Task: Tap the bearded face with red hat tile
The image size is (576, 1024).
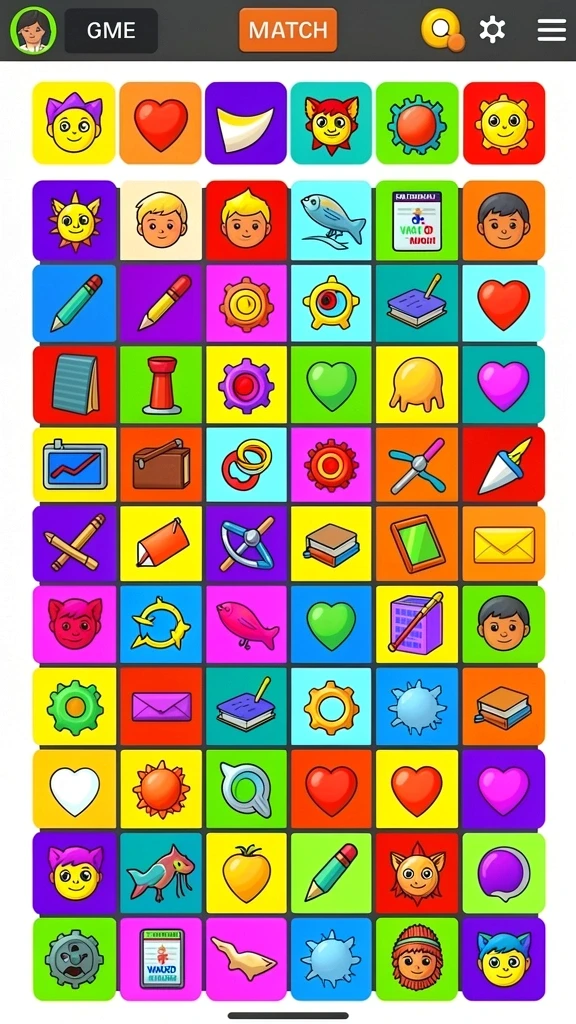Action: tap(417, 959)
